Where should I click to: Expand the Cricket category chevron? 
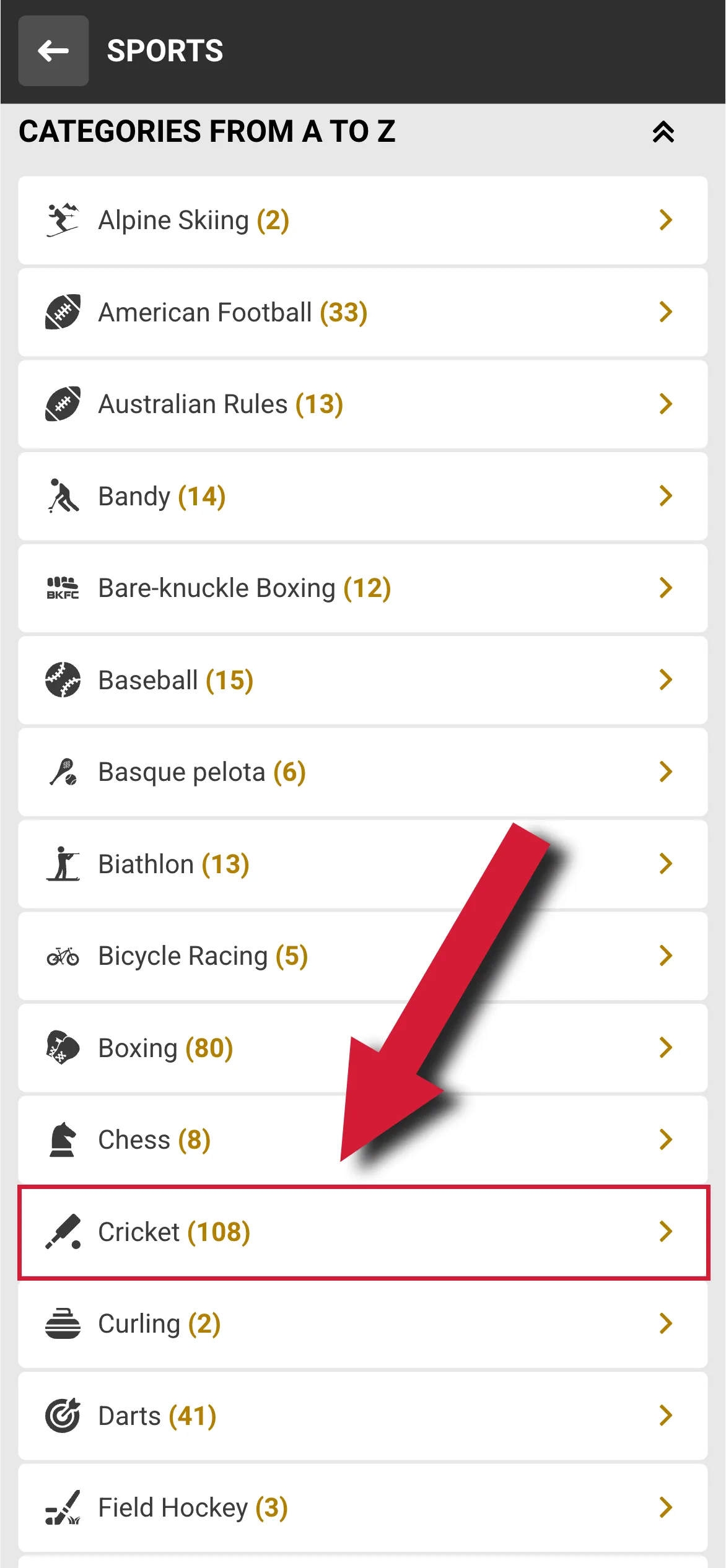click(666, 1231)
